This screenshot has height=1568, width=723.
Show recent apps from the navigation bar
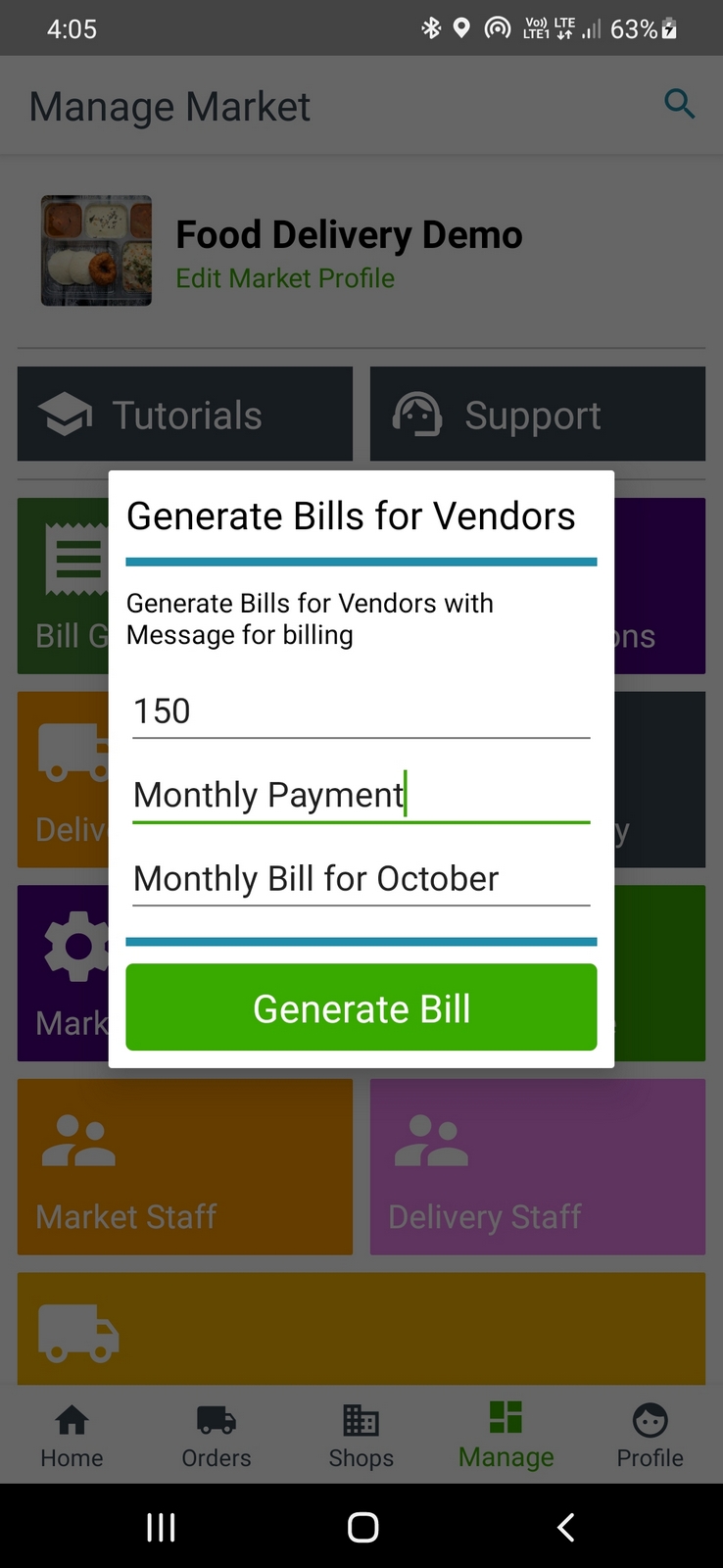coord(161,1527)
